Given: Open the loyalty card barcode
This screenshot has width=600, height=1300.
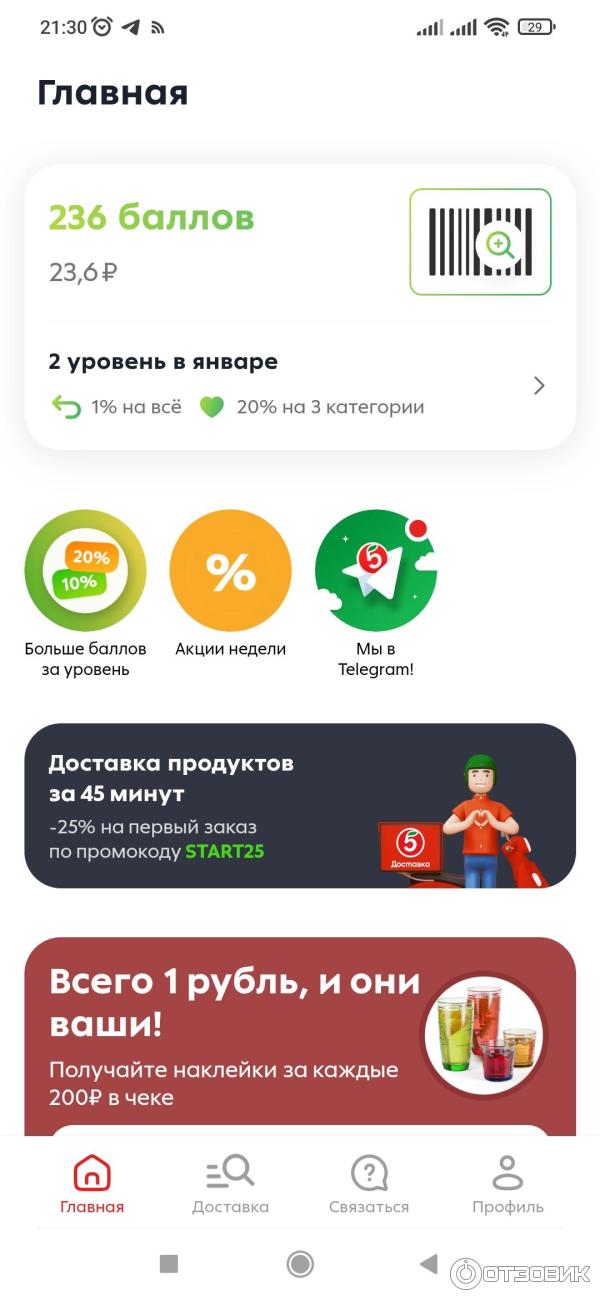Looking at the screenshot, I should (x=480, y=242).
